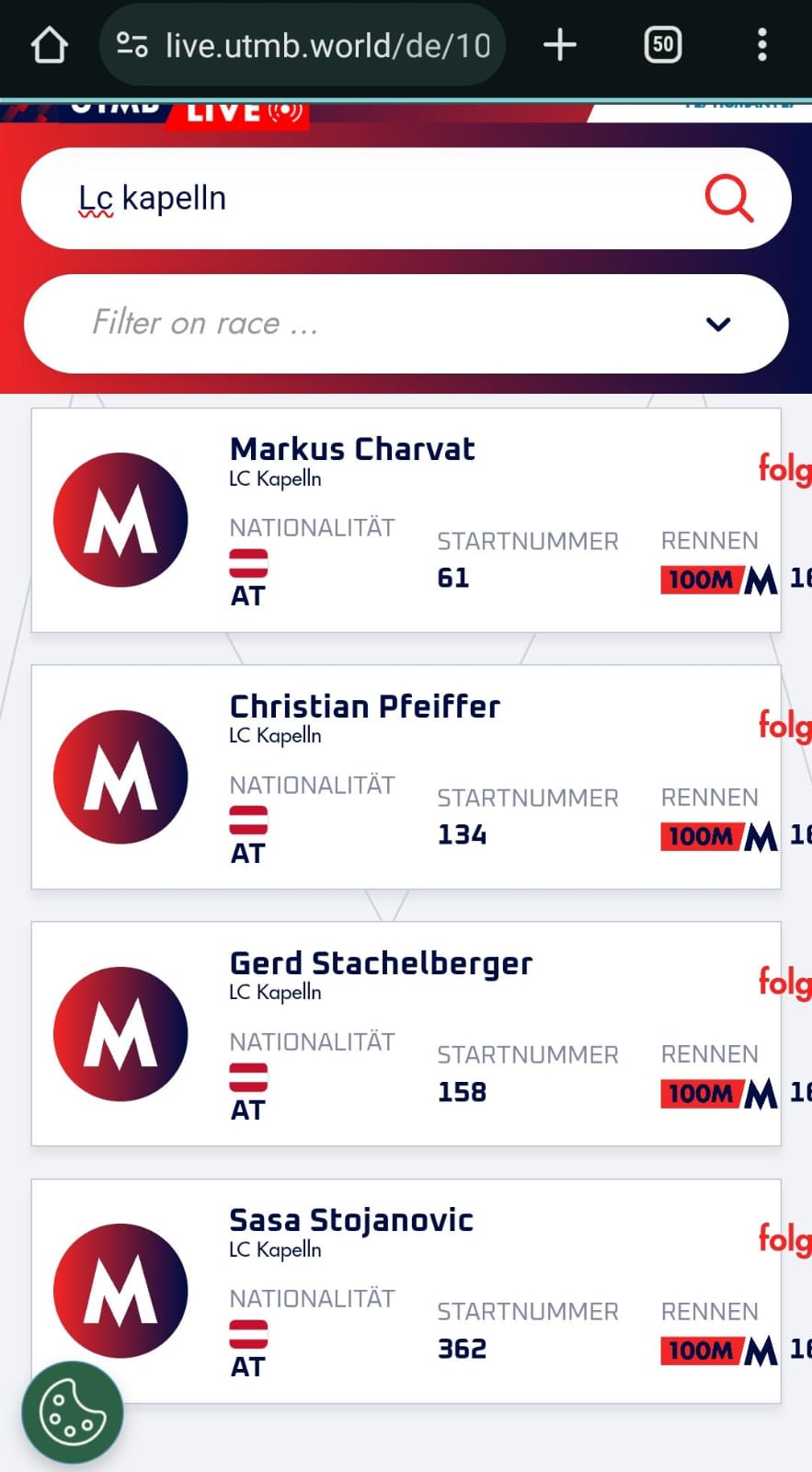This screenshot has height=1472, width=812.
Task: Open the browser overflow menu
Action: (761, 45)
